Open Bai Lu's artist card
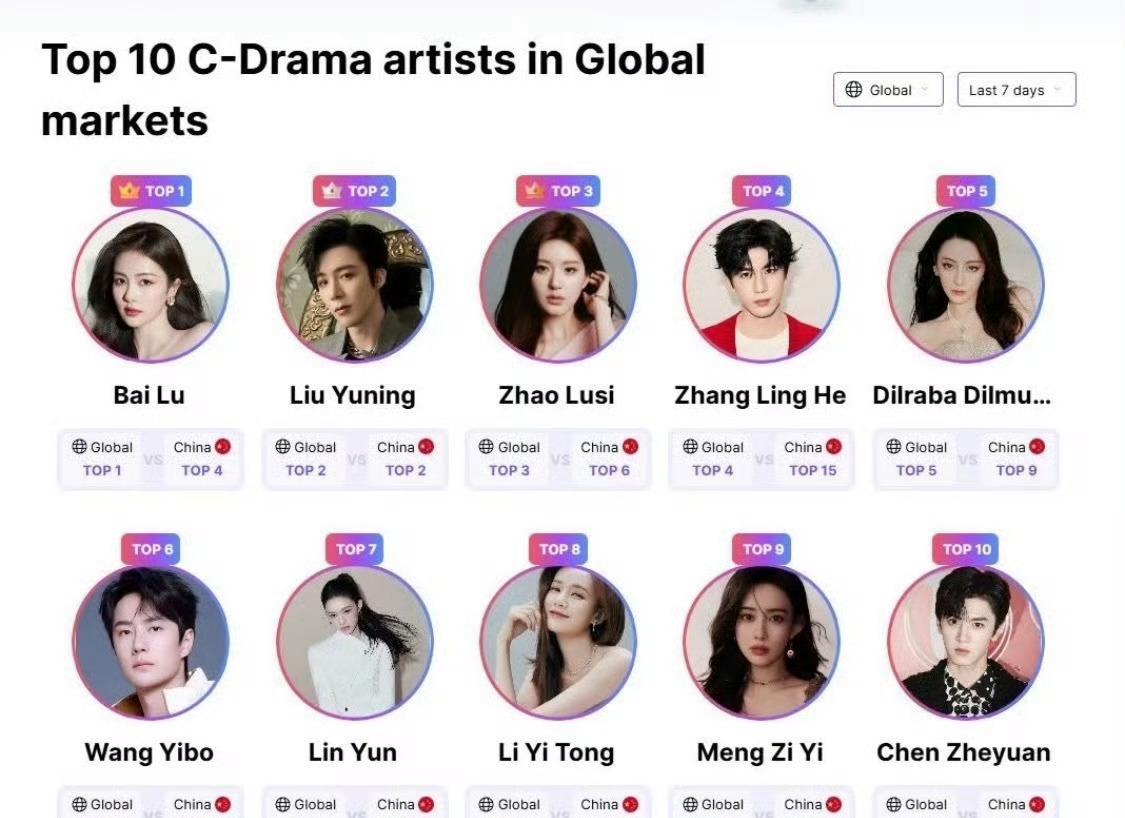Viewport: 1125px width, 818px height. 150,285
